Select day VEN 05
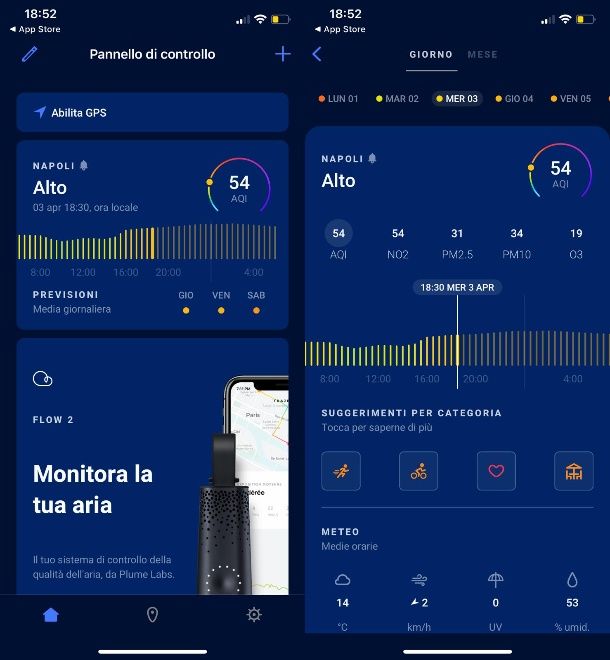610x660 pixels. (569, 99)
